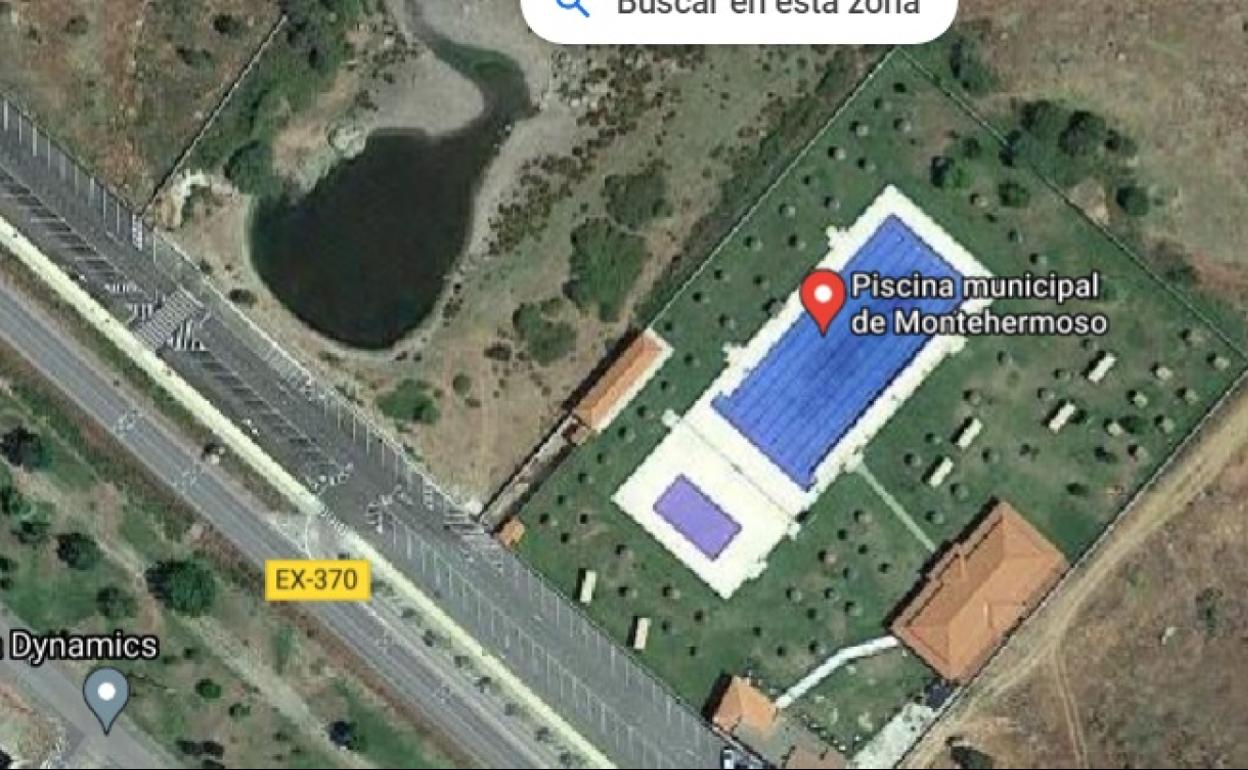1248x770 pixels.
Task: Tap 'Buscar en esta zona' search button
Action: point(738,12)
